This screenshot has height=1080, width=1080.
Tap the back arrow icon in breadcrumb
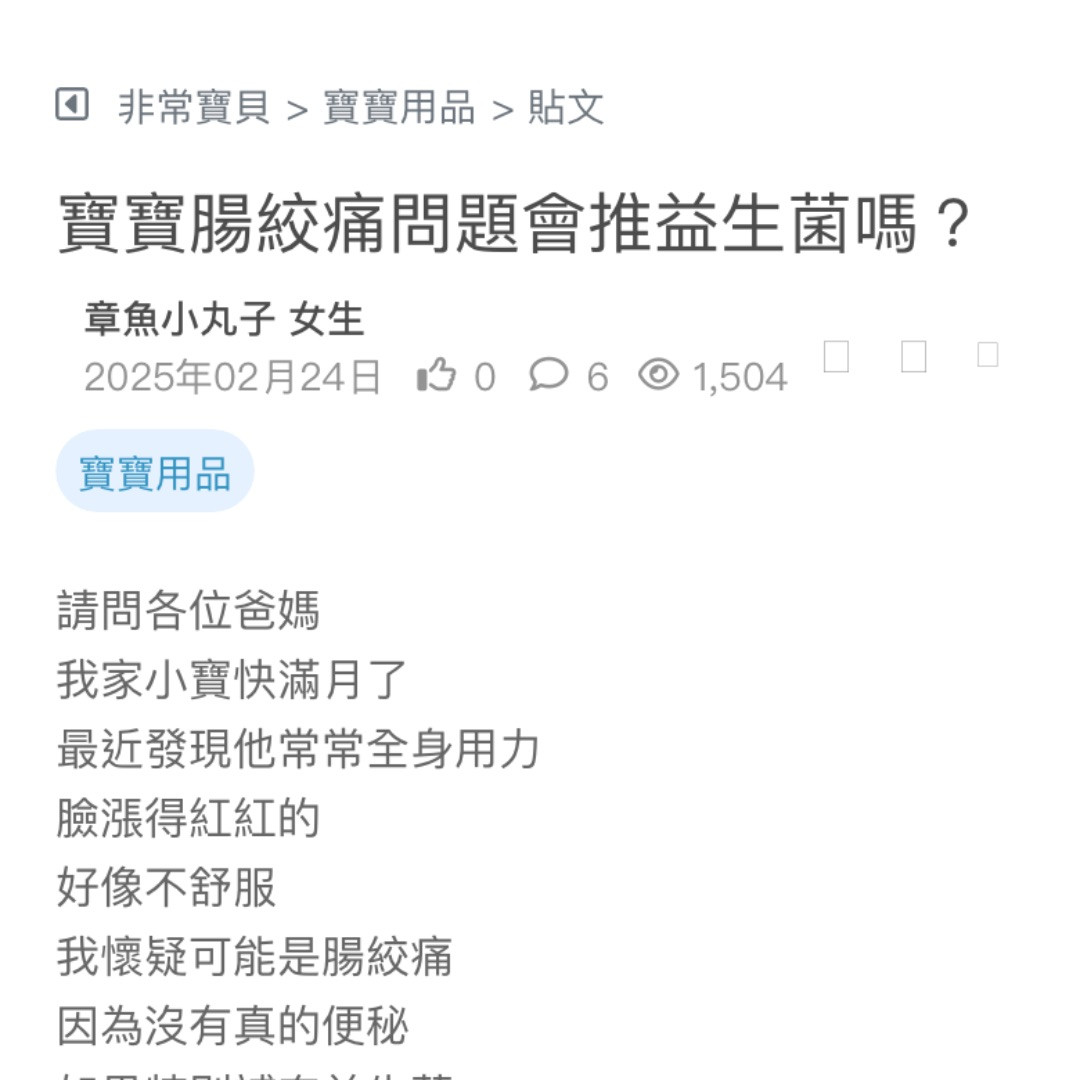[x=72, y=104]
